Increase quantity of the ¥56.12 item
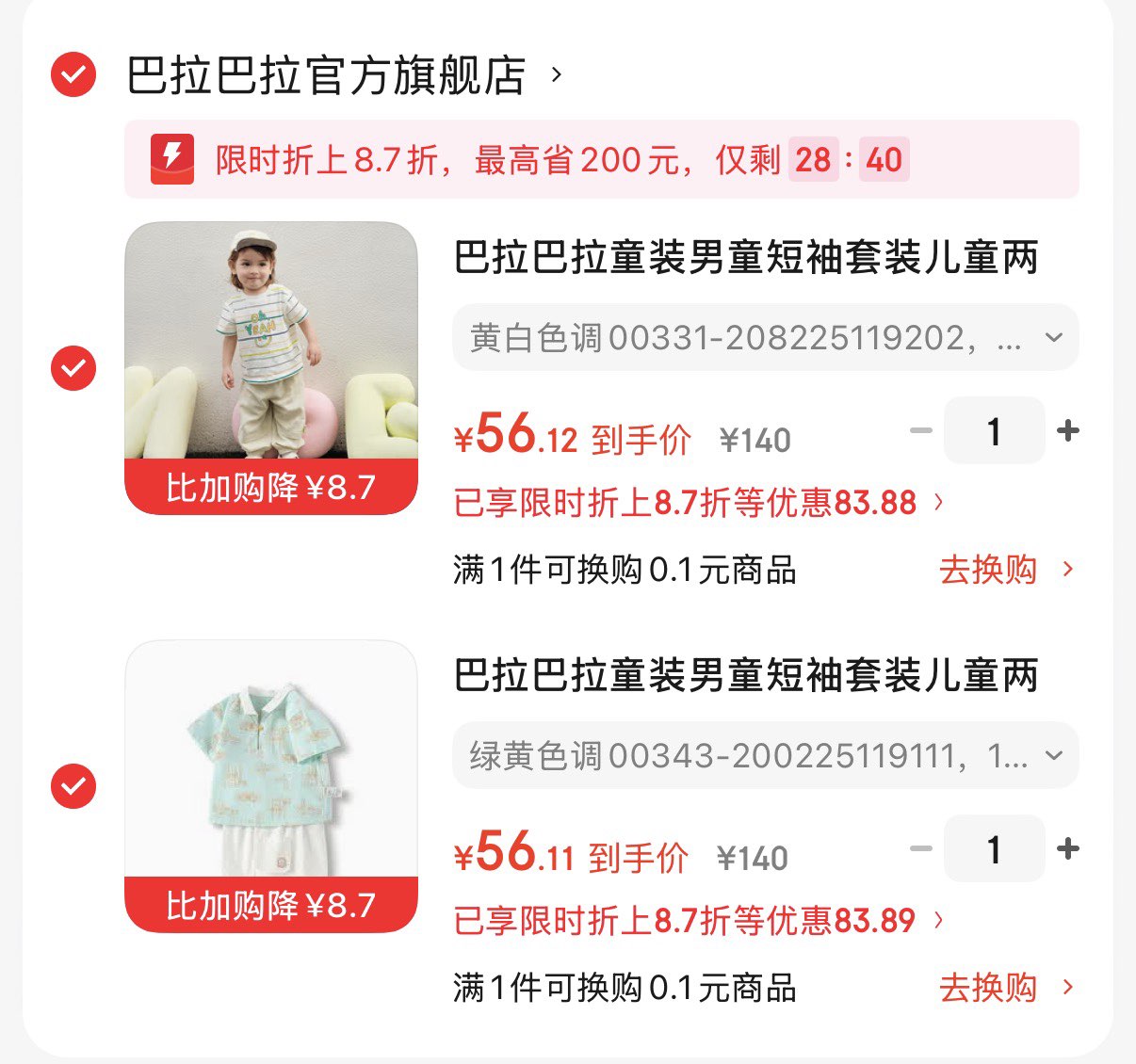1136x1064 pixels. (x=1068, y=431)
